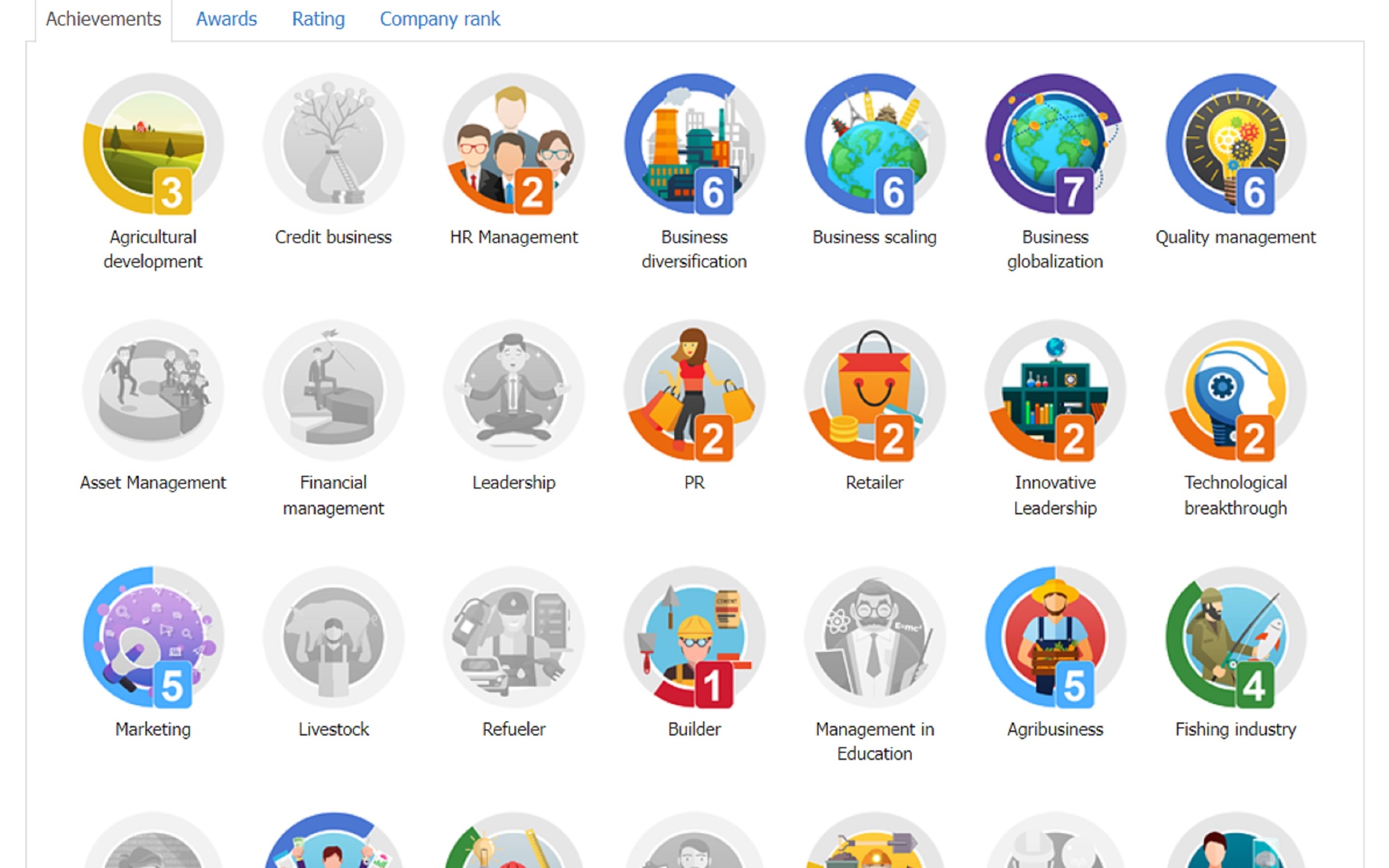Open the Business diversification badge
Image resolution: width=1389 pixels, height=868 pixels.
tap(694, 144)
